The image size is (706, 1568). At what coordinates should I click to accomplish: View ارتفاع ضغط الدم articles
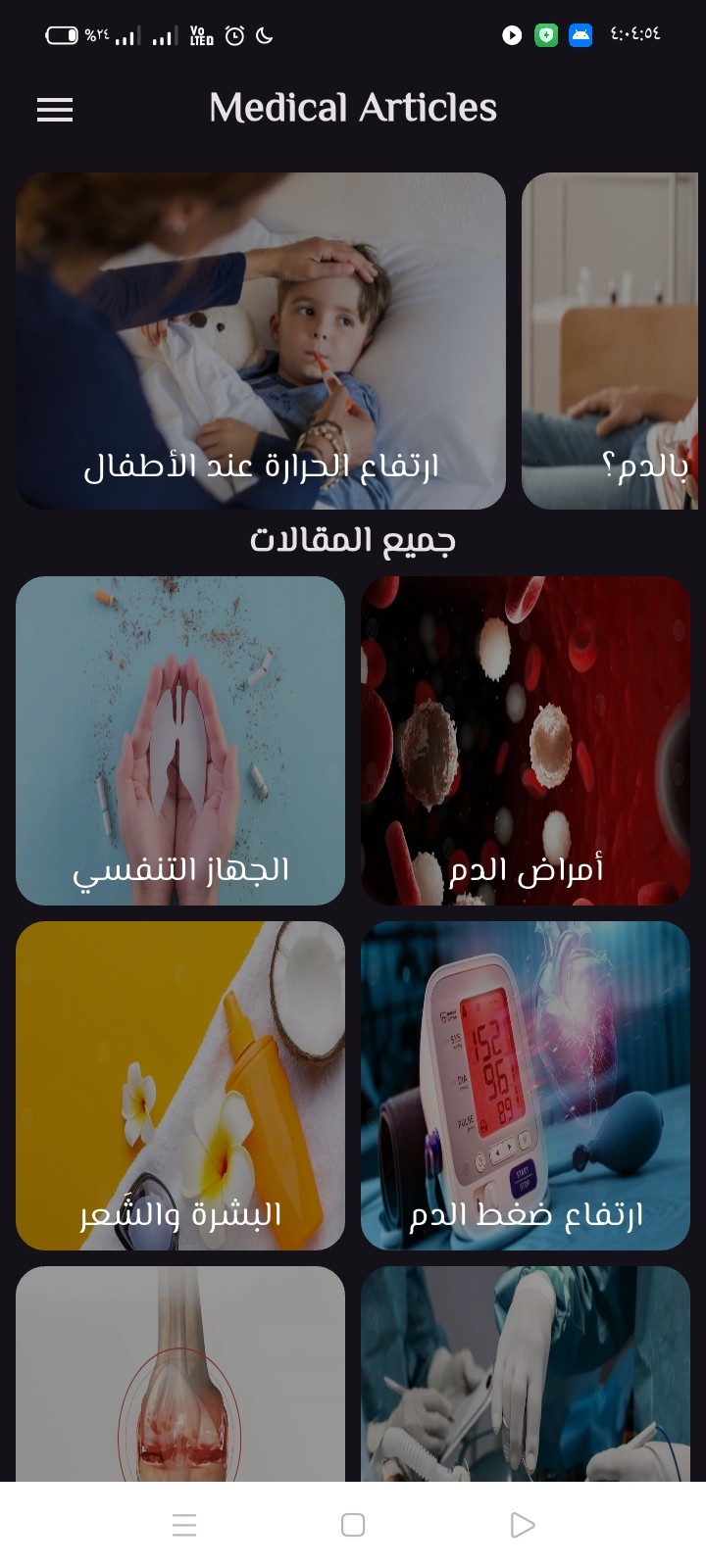(x=526, y=1086)
